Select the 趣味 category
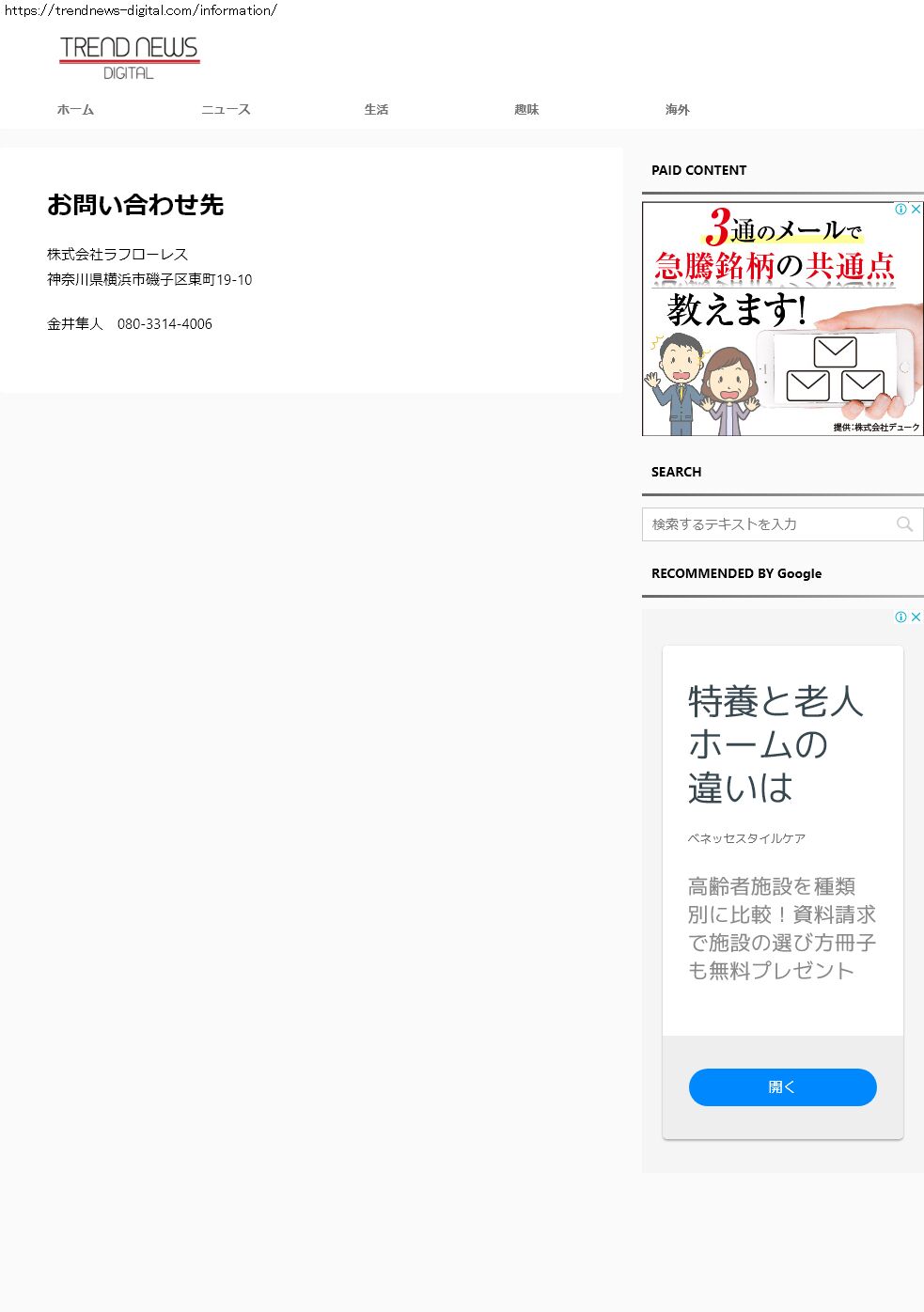Image resolution: width=924 pixels, height=1312 pixels. 526,110
